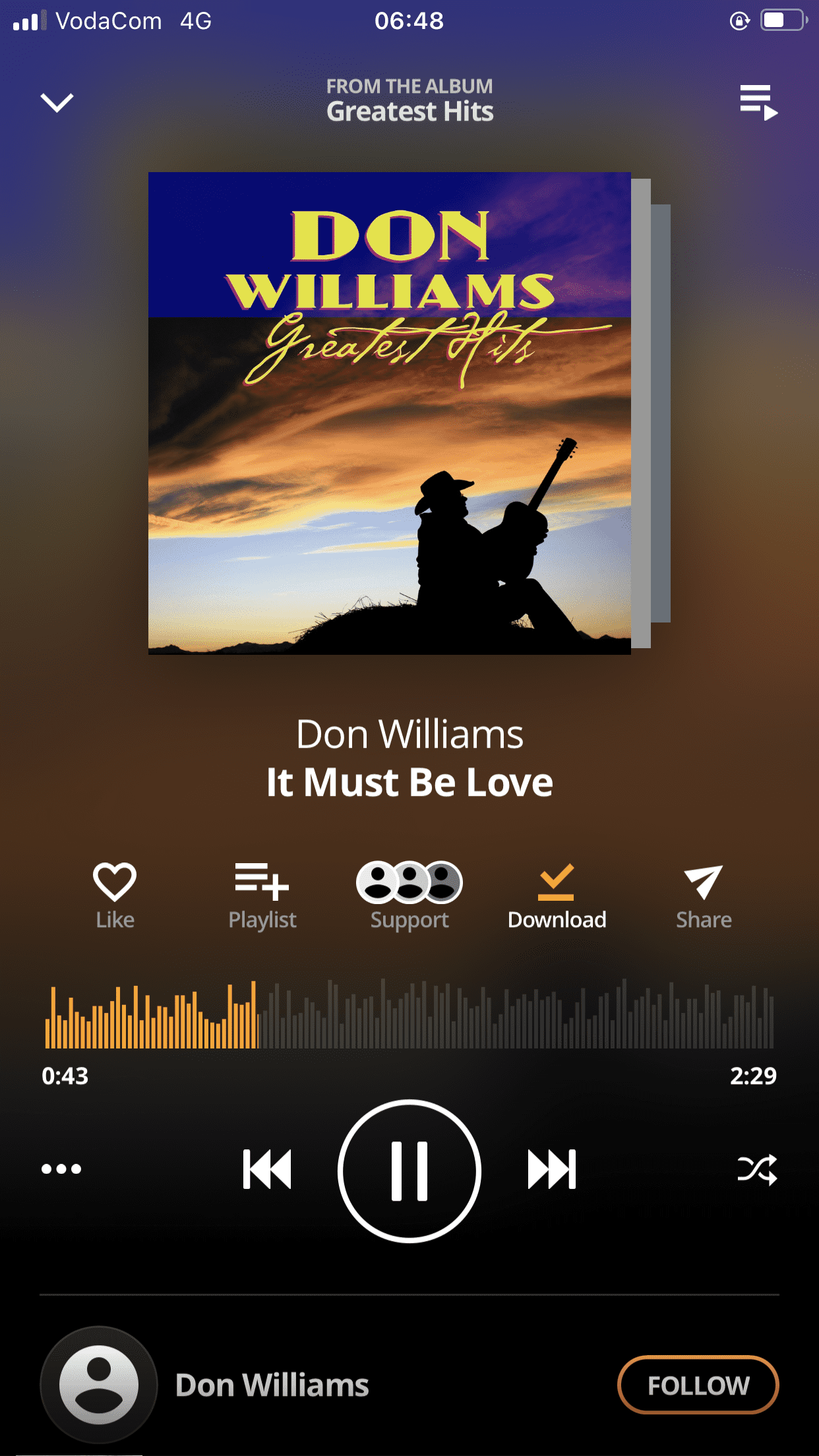Pause the current song
The height and width of the screenshot is (1456, 819).
(409, 1171)
